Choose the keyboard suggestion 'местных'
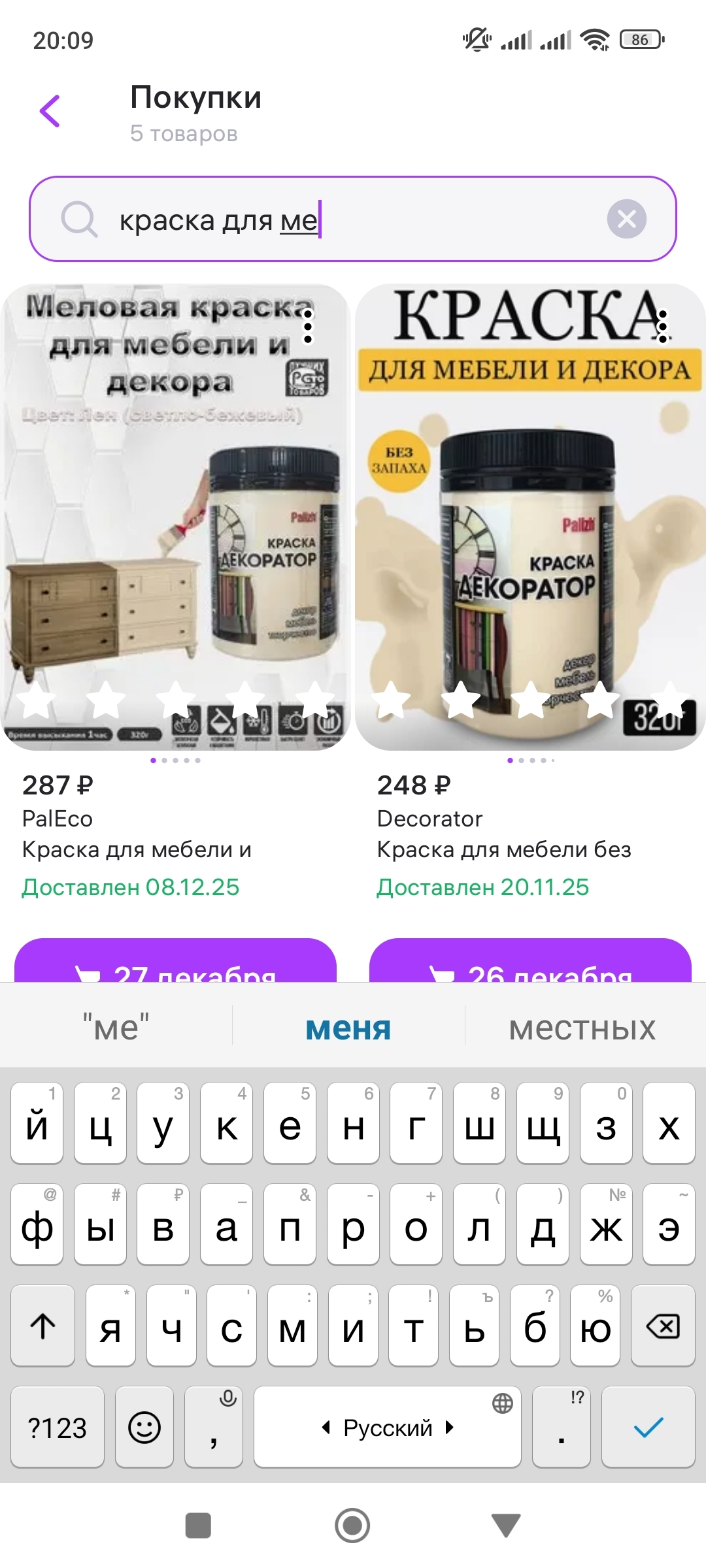The width and height of the screenshot is (706, 1568). [582, 1028]
